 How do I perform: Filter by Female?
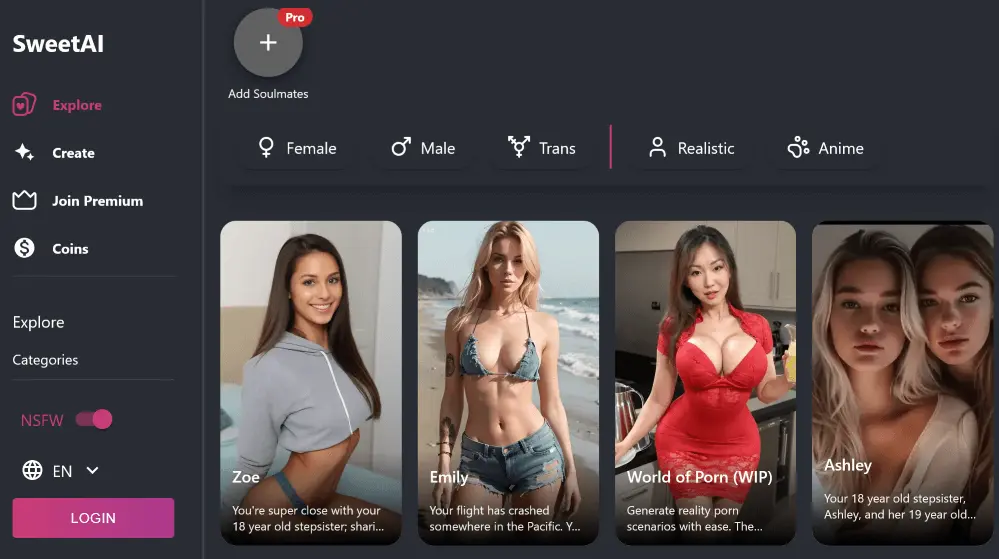[x=297, y=148]
